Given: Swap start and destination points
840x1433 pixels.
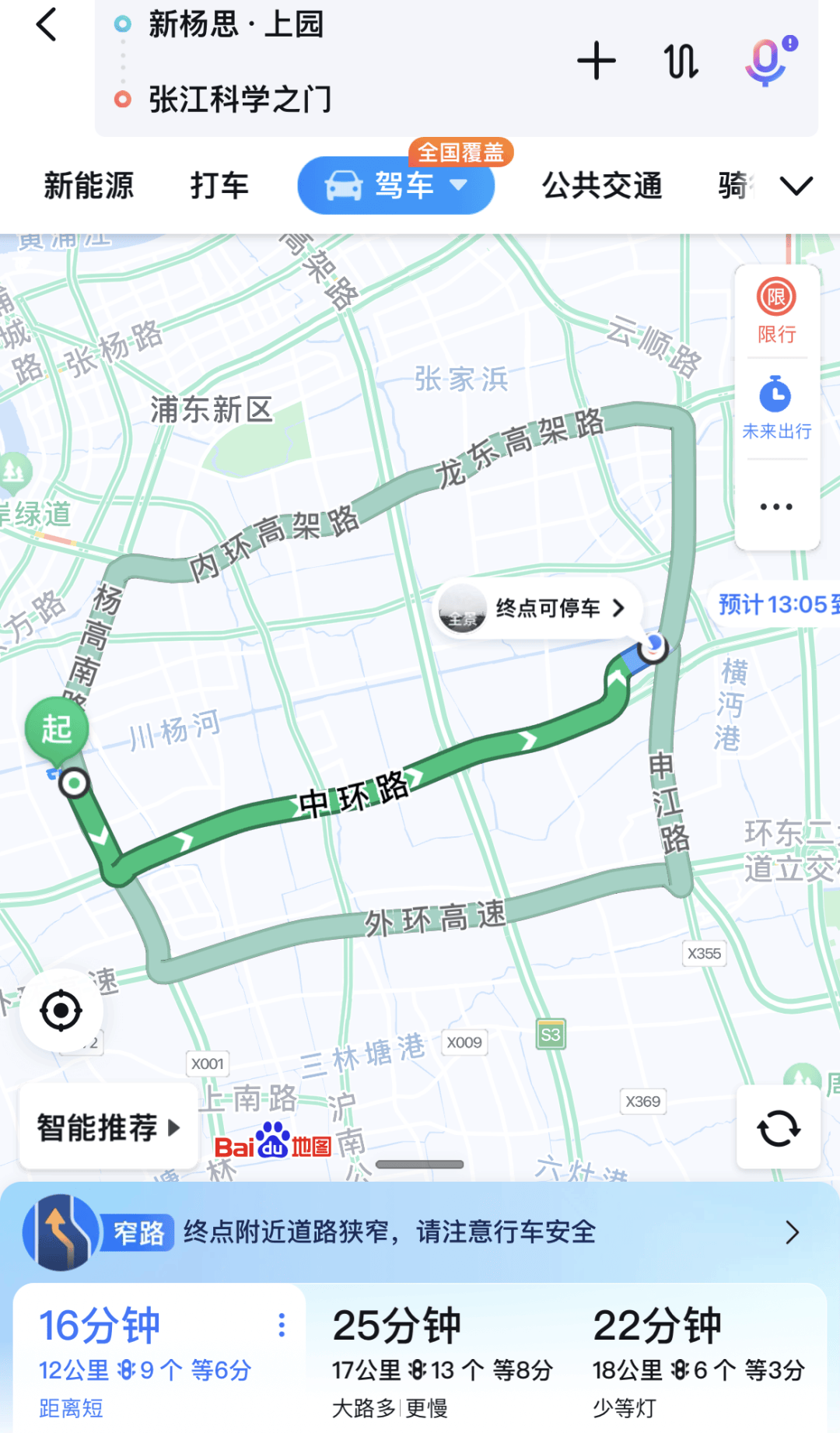Looking at the screenshot, I should (681, 61).
